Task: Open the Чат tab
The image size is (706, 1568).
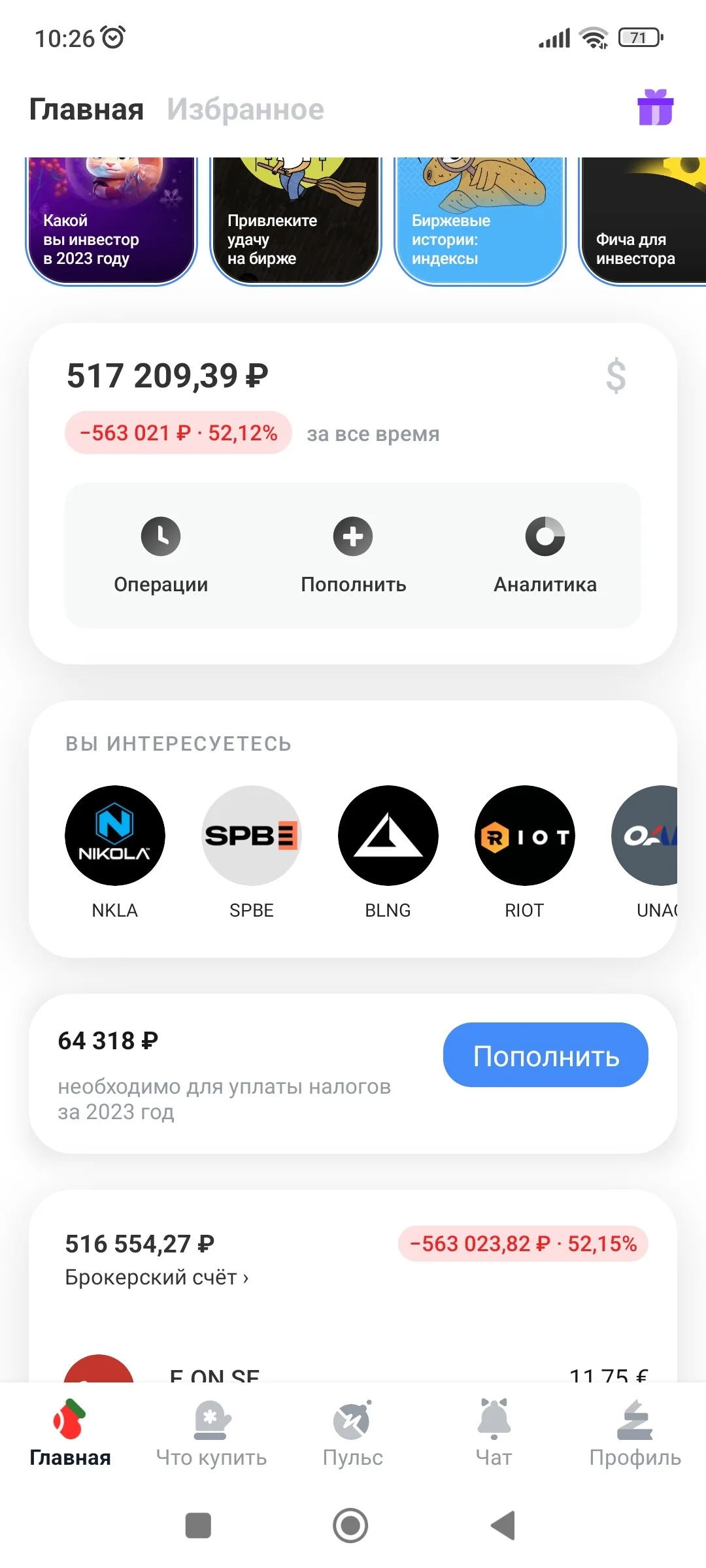Action: click(x=494, y=1433)
